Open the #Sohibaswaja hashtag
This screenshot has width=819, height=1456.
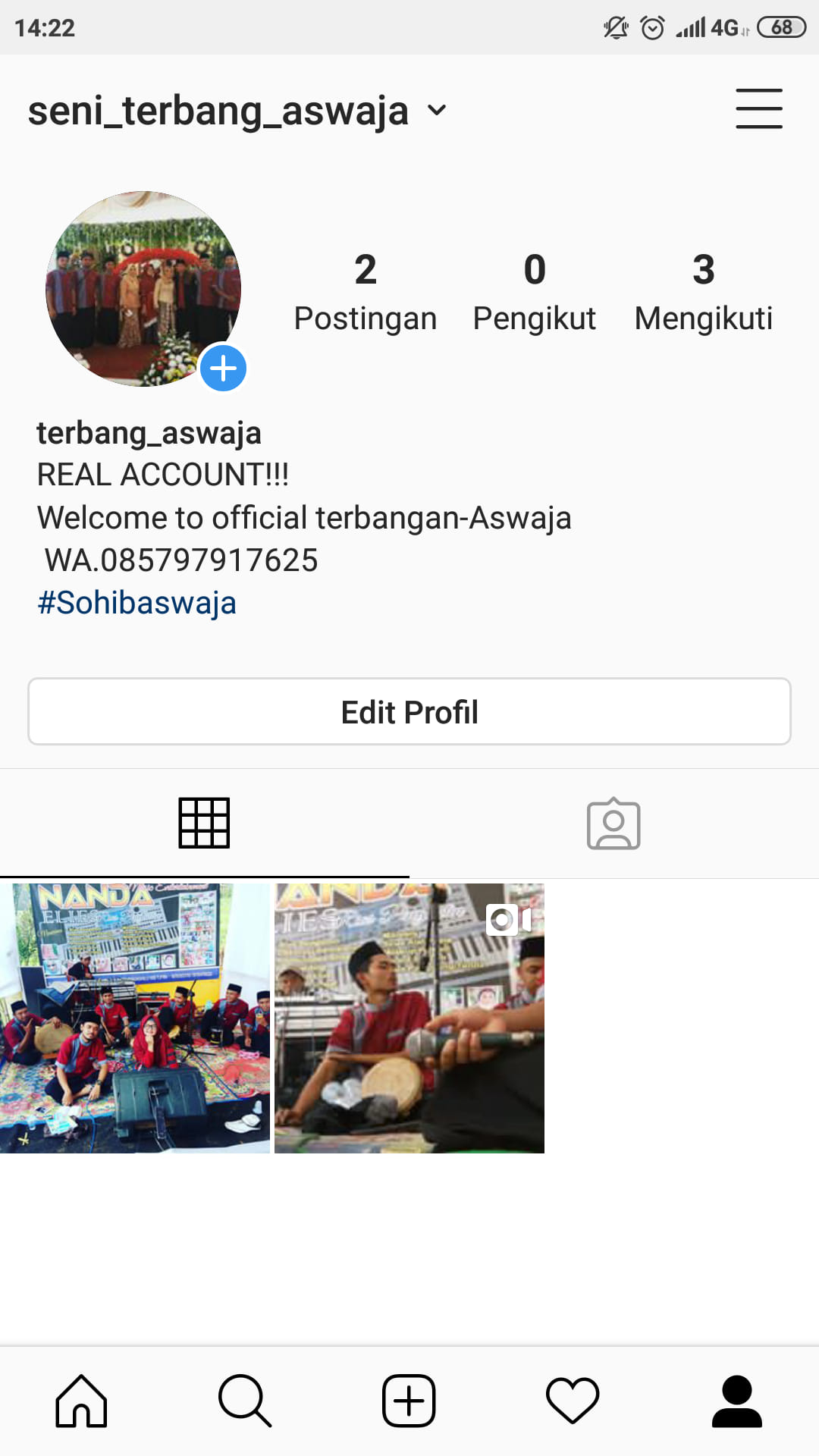(x=137, y=603)
